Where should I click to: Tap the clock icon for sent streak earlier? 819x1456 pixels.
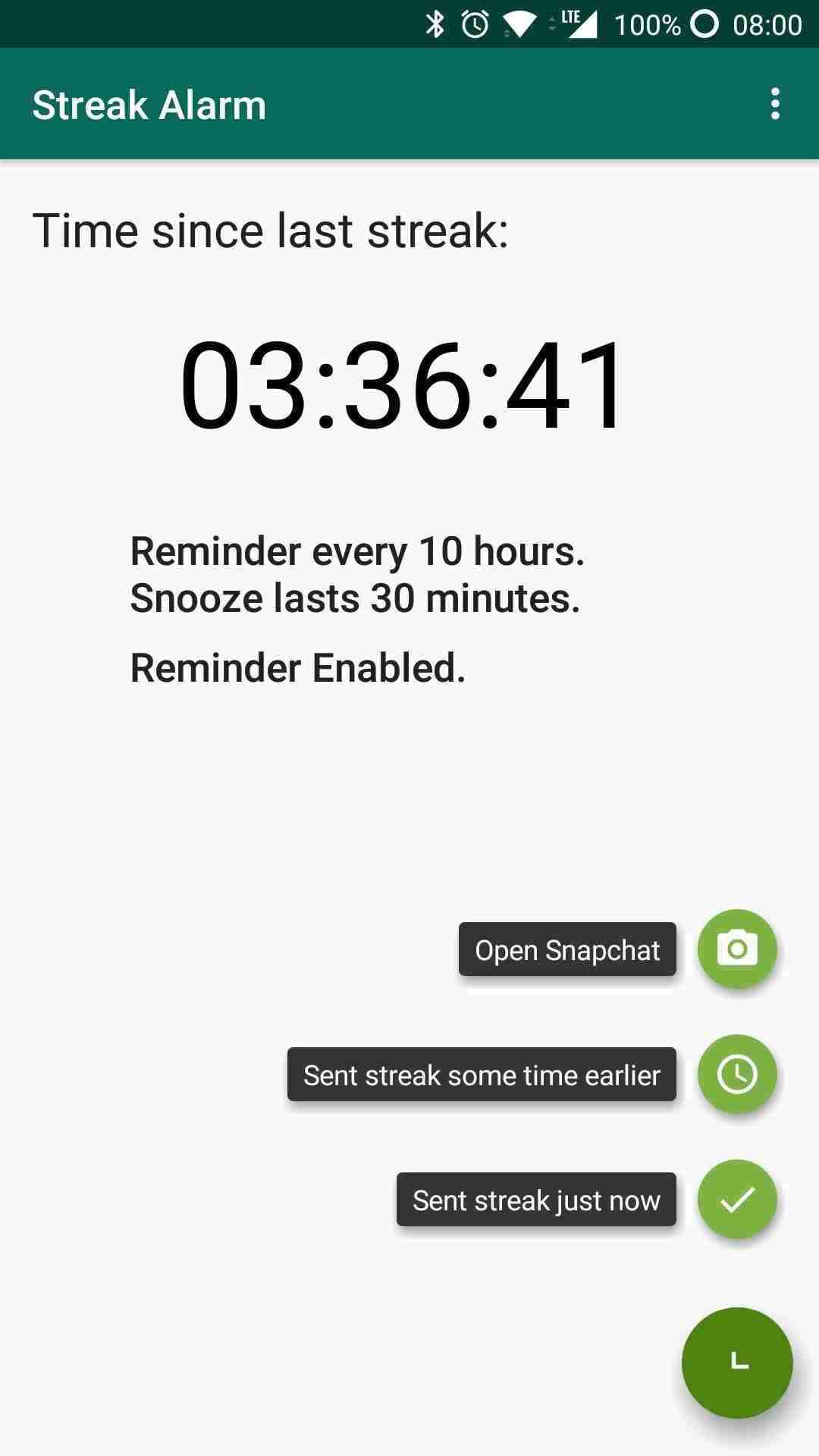737,1075
